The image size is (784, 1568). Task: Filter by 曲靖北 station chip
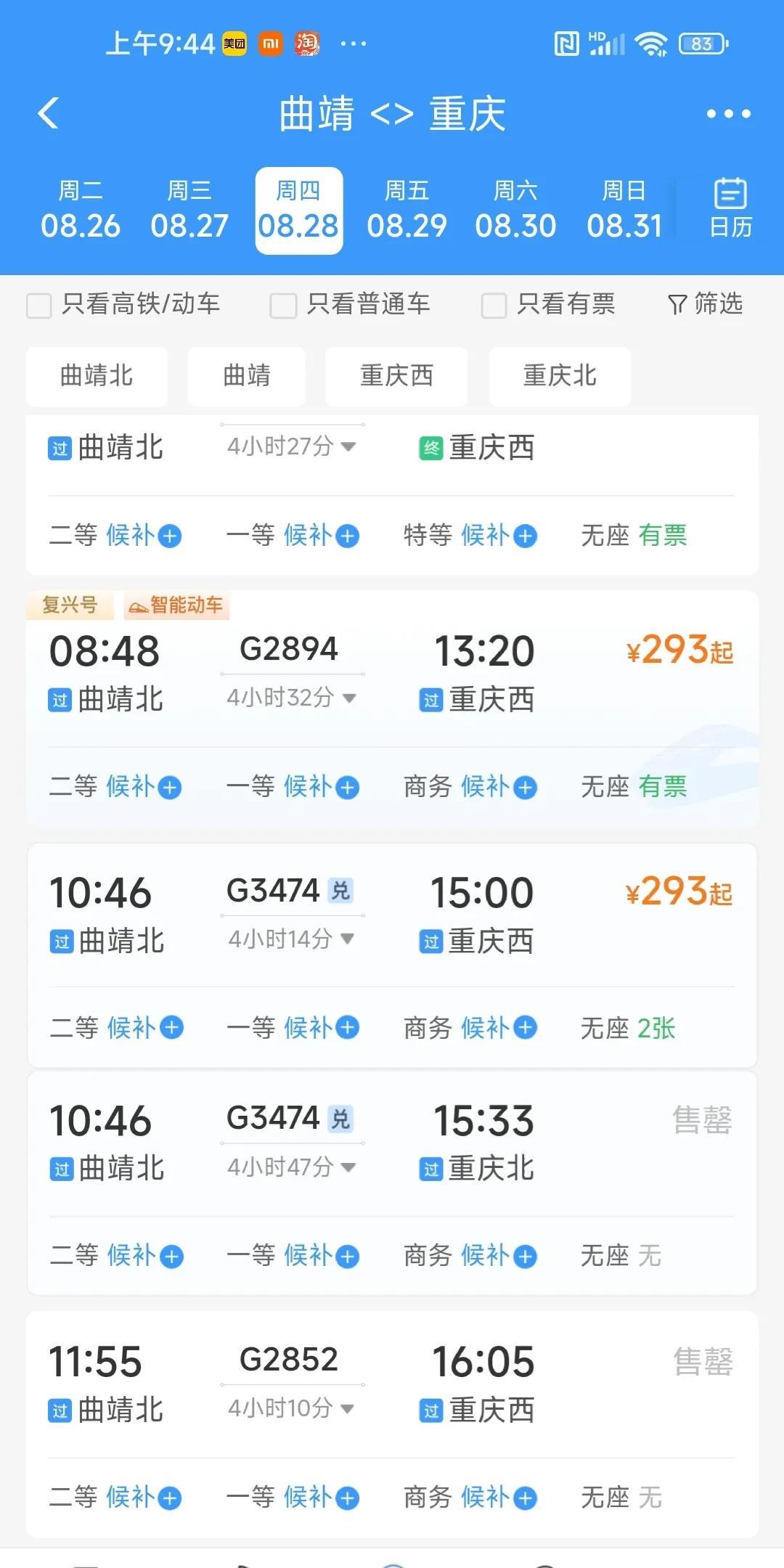[x=97, y=376]
